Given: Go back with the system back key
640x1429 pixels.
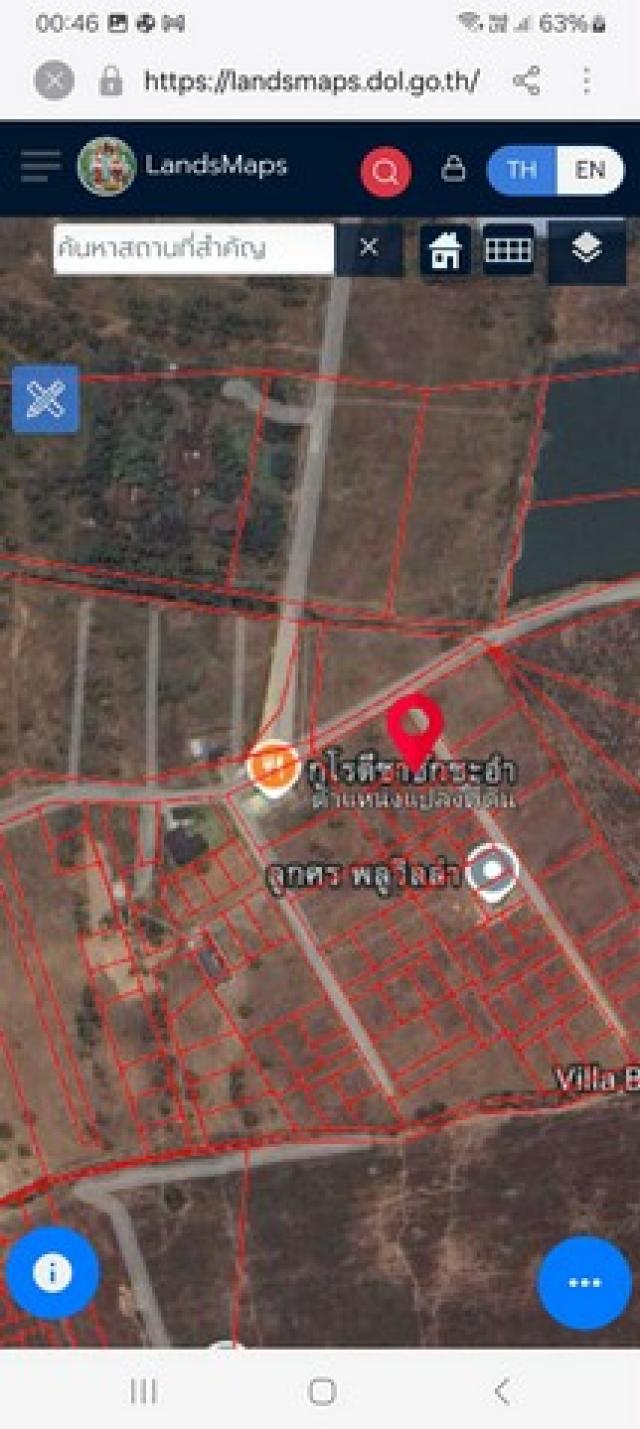Looking at the screenshot, I should [502, 1390].
